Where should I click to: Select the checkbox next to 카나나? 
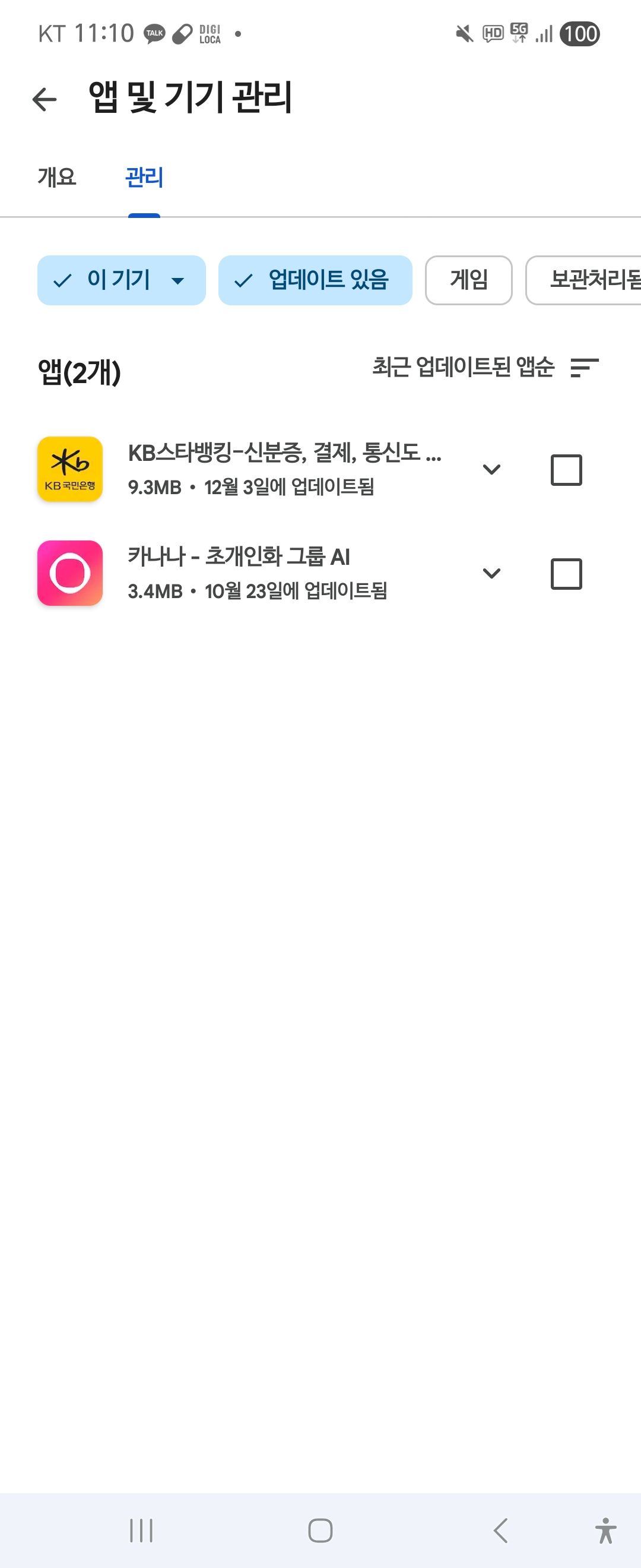[x=566, y=574]
